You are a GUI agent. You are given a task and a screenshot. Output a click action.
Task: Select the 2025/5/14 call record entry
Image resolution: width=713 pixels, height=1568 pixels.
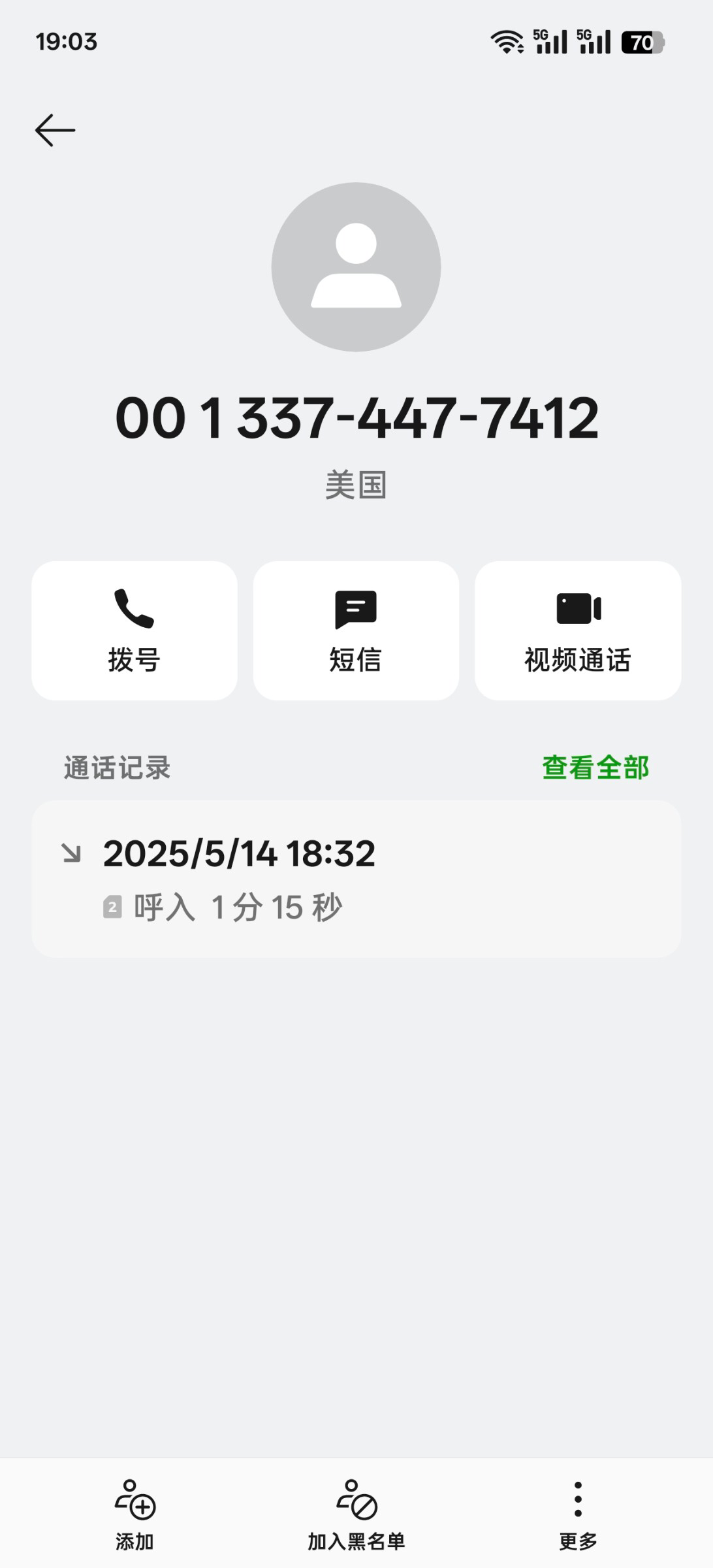(x=356, y=879)
